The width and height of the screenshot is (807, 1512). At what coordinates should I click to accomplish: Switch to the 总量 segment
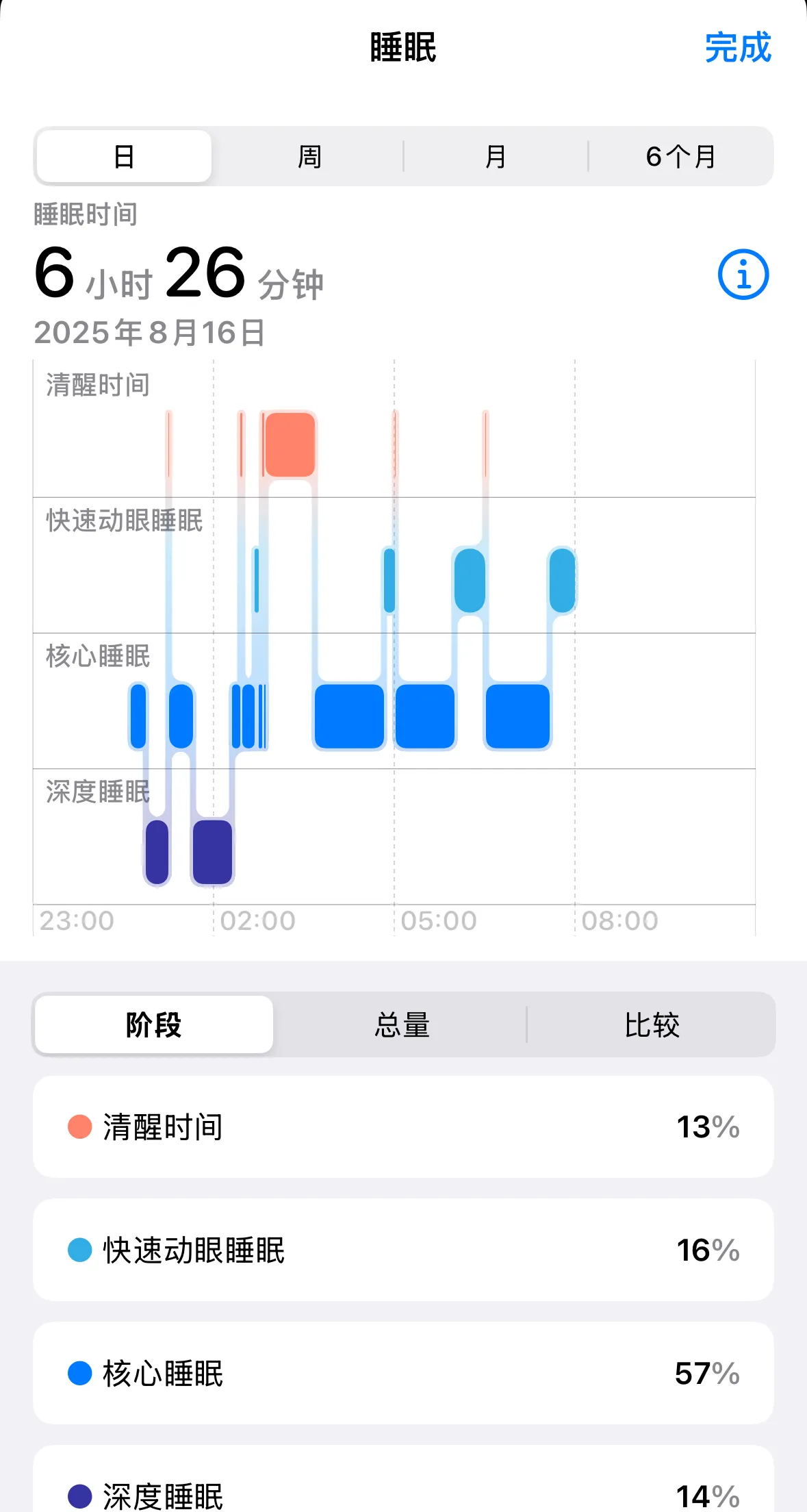click(x=402, y=1025)
